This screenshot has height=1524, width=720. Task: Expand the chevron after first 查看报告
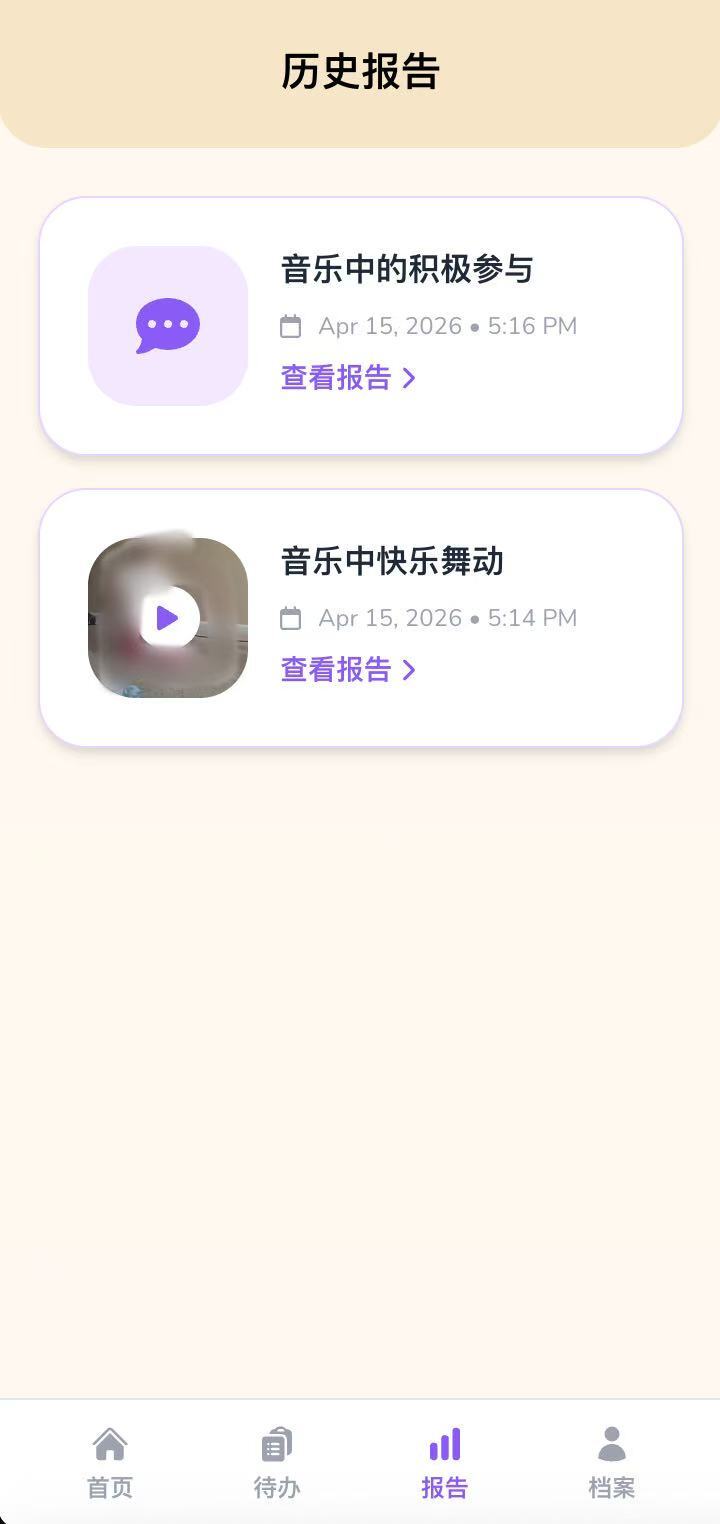click(x=410, y=379)
